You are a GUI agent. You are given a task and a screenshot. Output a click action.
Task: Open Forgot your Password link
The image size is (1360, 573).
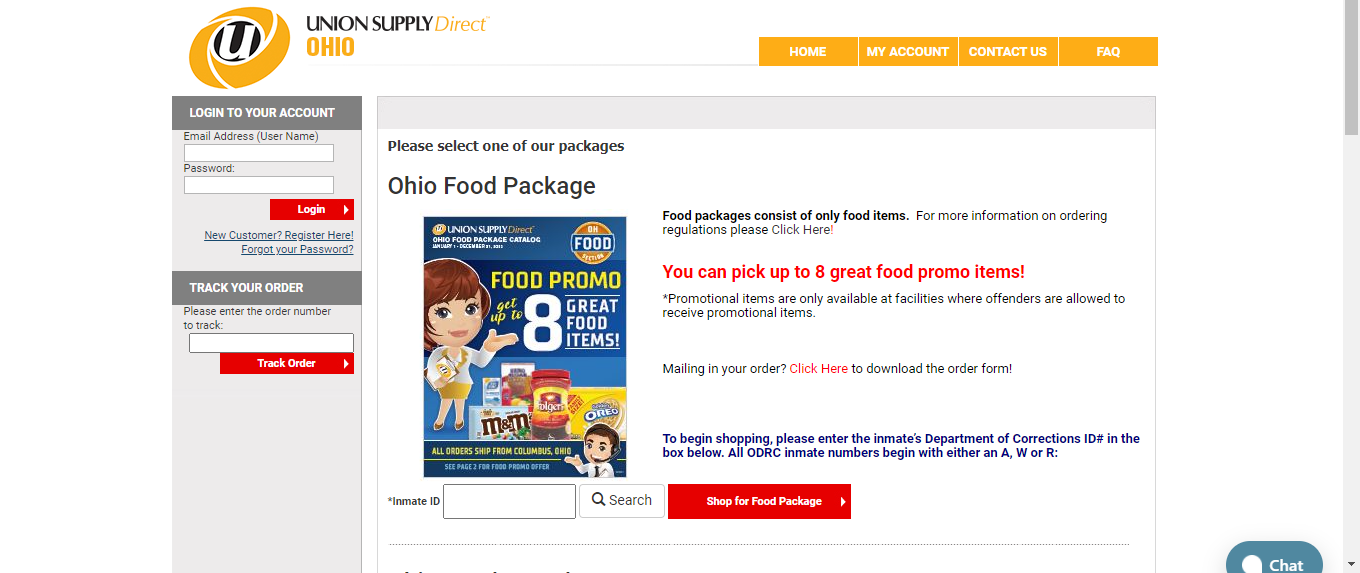(x=297, y=250)
